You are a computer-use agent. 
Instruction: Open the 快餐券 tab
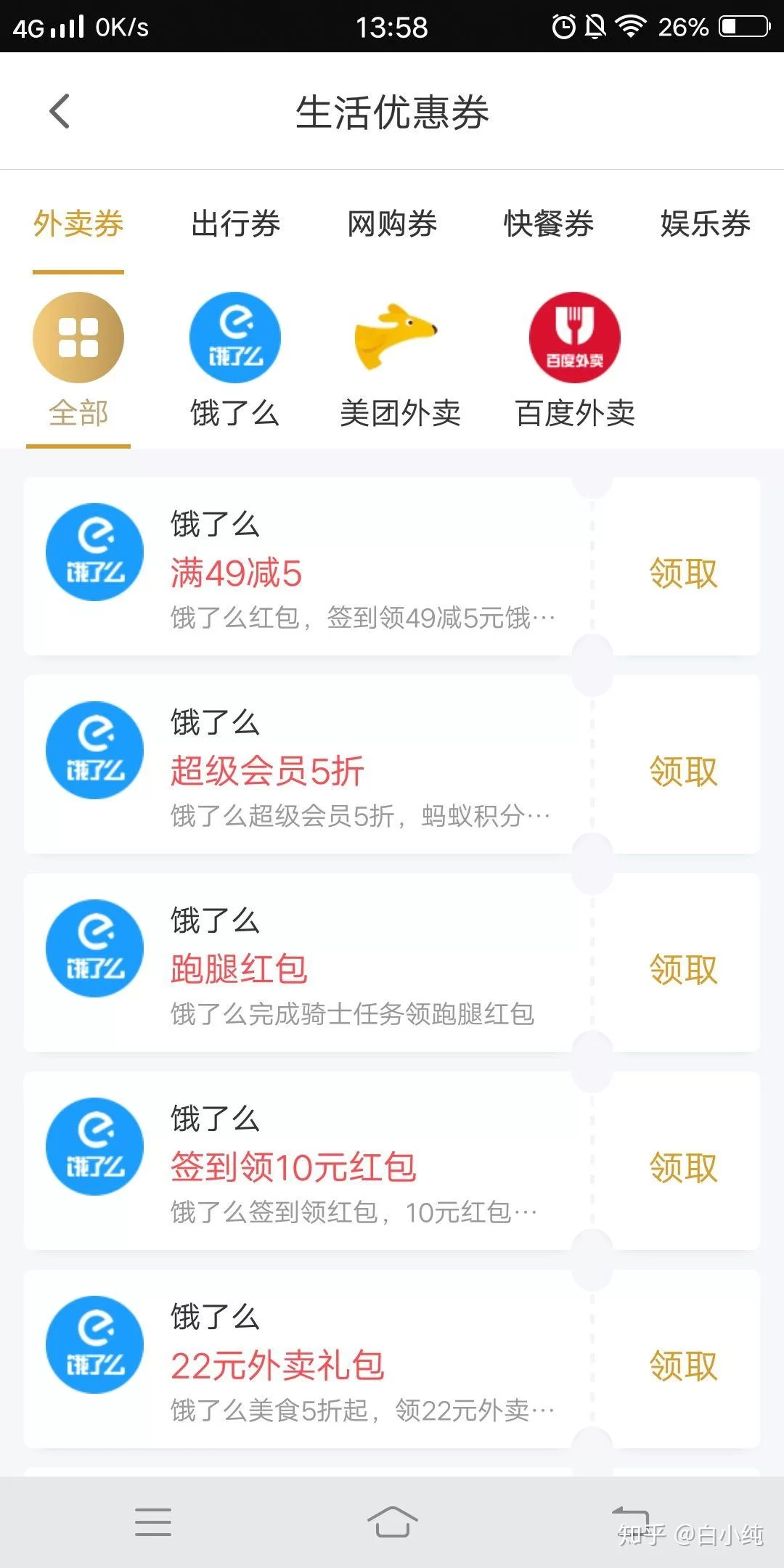click(549, 224)
